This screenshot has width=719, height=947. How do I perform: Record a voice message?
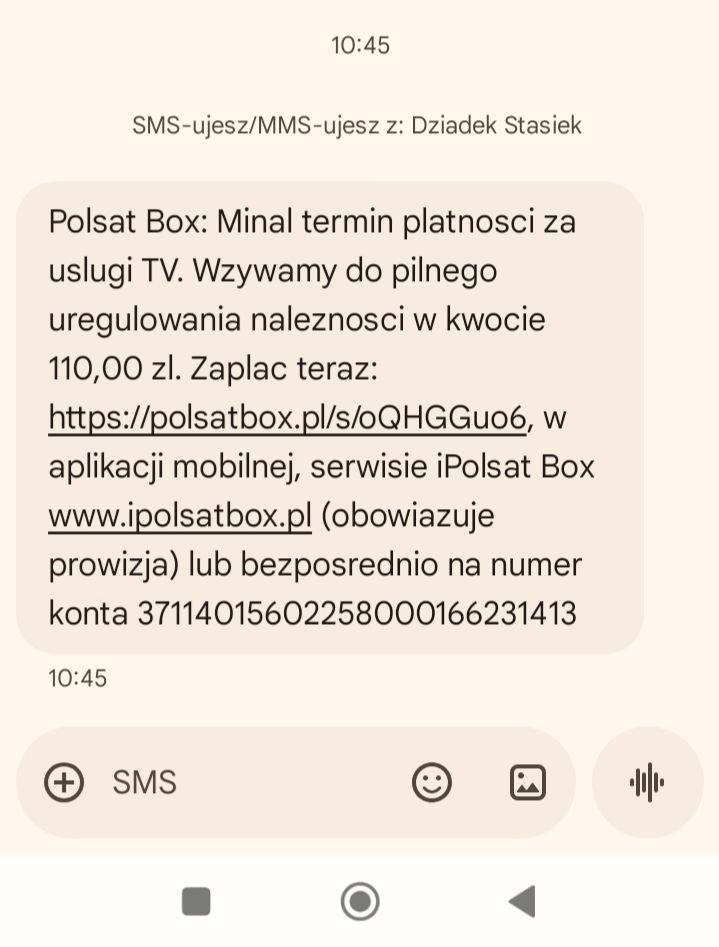click(x=647, y=782)
